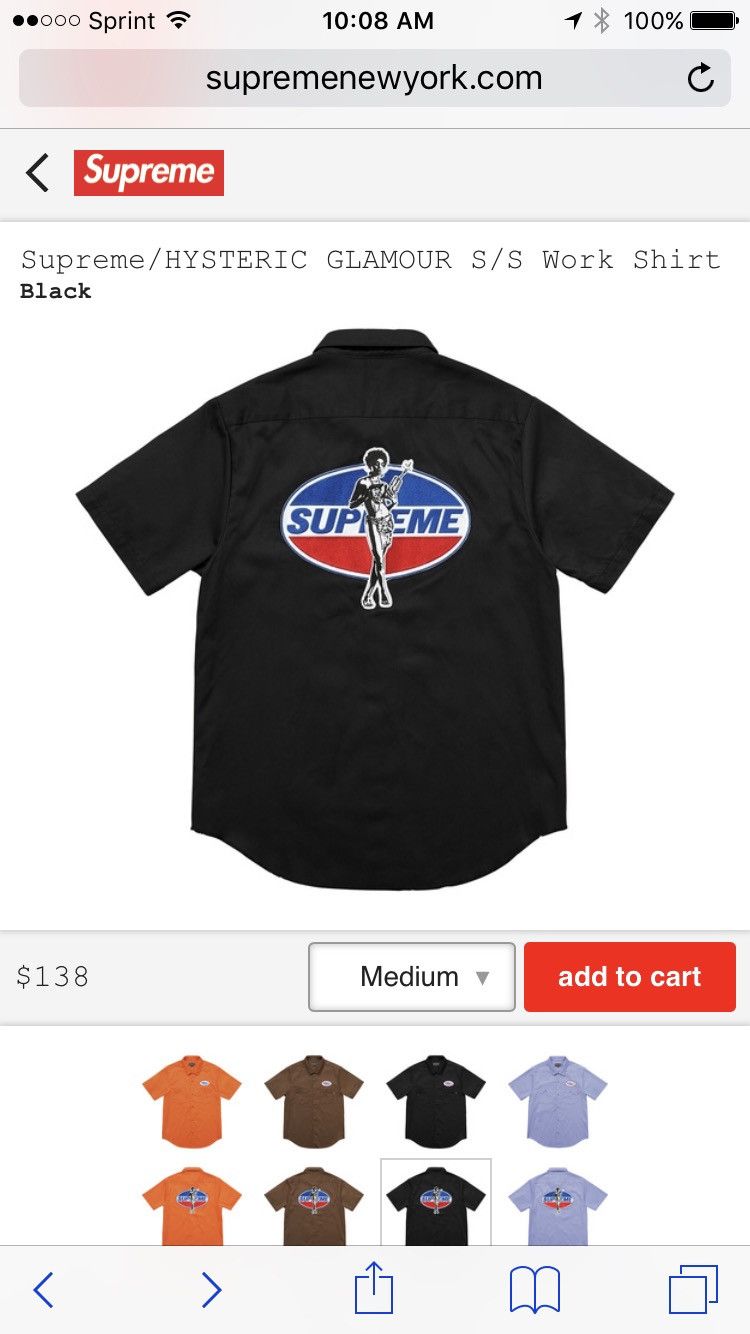View the brown shirt back image
750x1334 pixels.
314,1205
